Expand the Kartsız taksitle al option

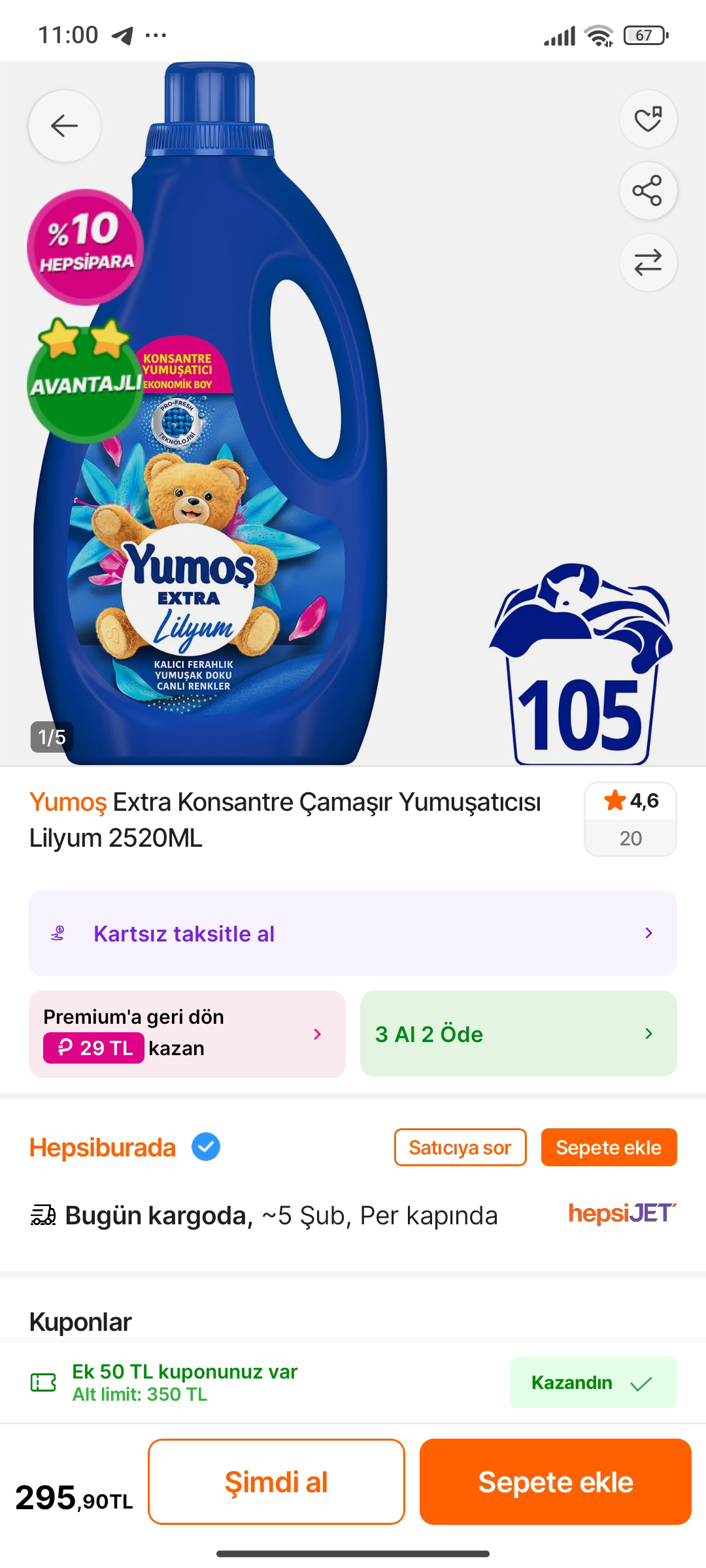tap(353, 933)
